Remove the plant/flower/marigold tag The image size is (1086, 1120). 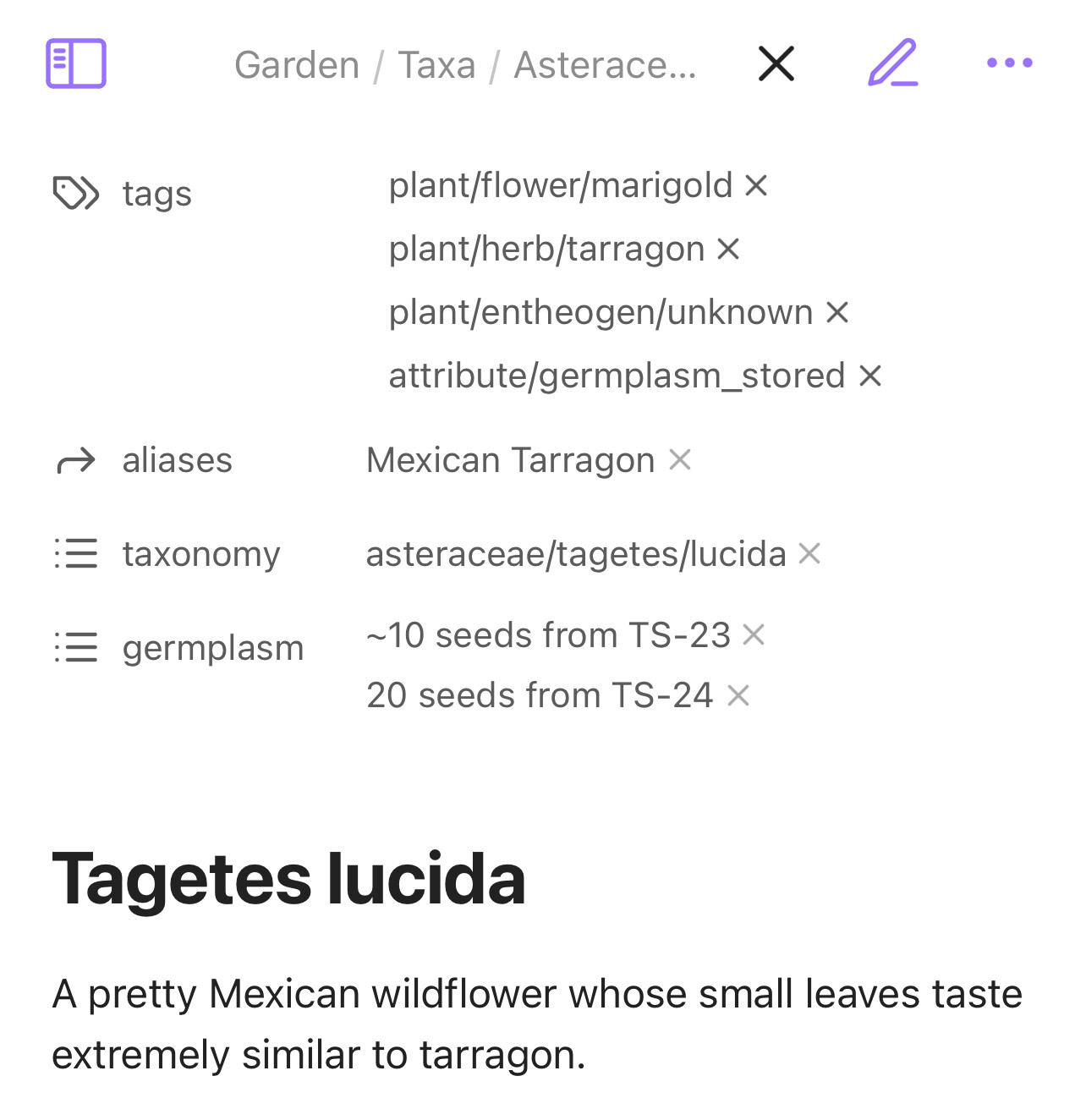(x=757, y=185)
